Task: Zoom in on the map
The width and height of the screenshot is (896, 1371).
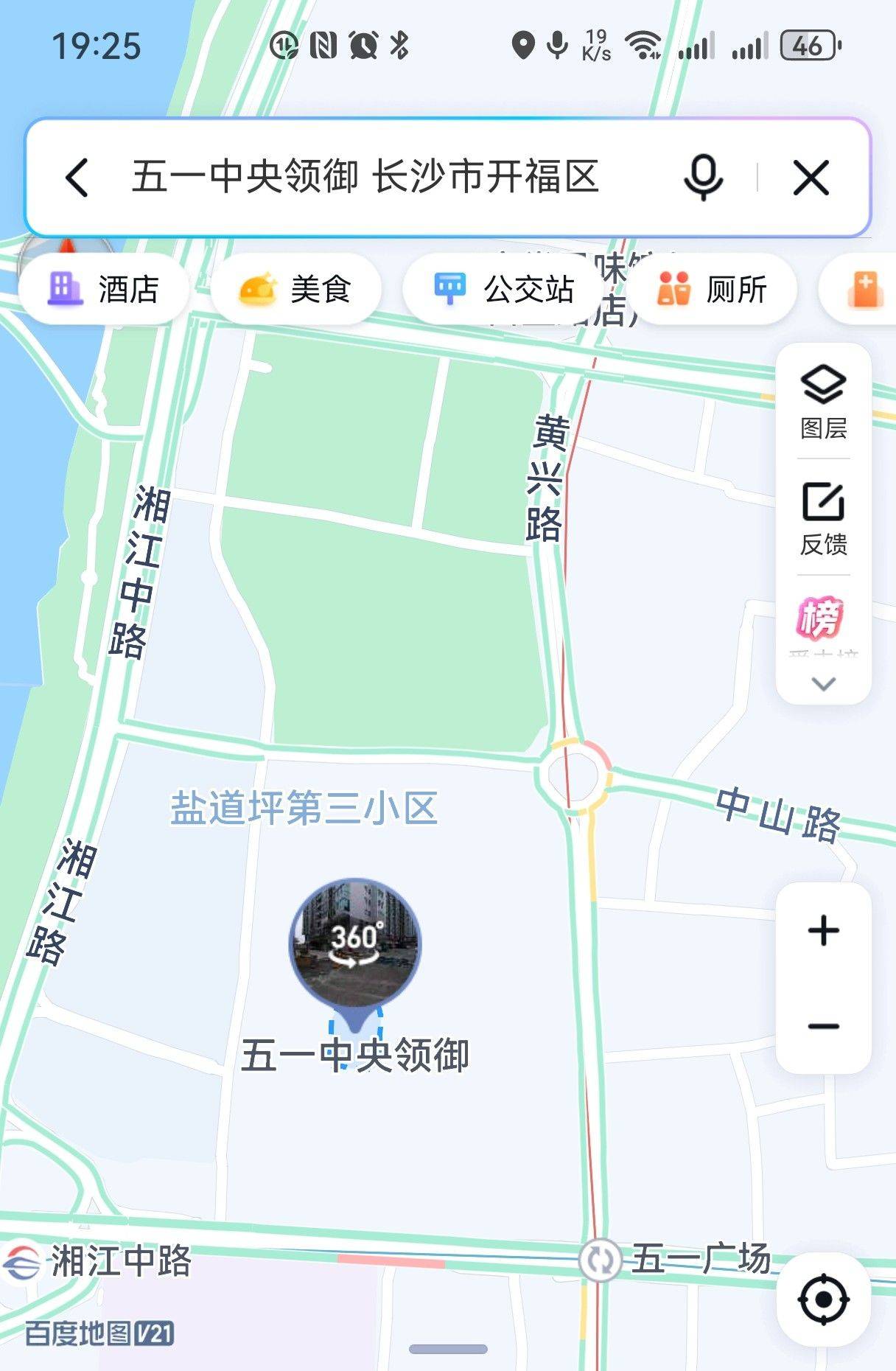Action: (823, 930)
